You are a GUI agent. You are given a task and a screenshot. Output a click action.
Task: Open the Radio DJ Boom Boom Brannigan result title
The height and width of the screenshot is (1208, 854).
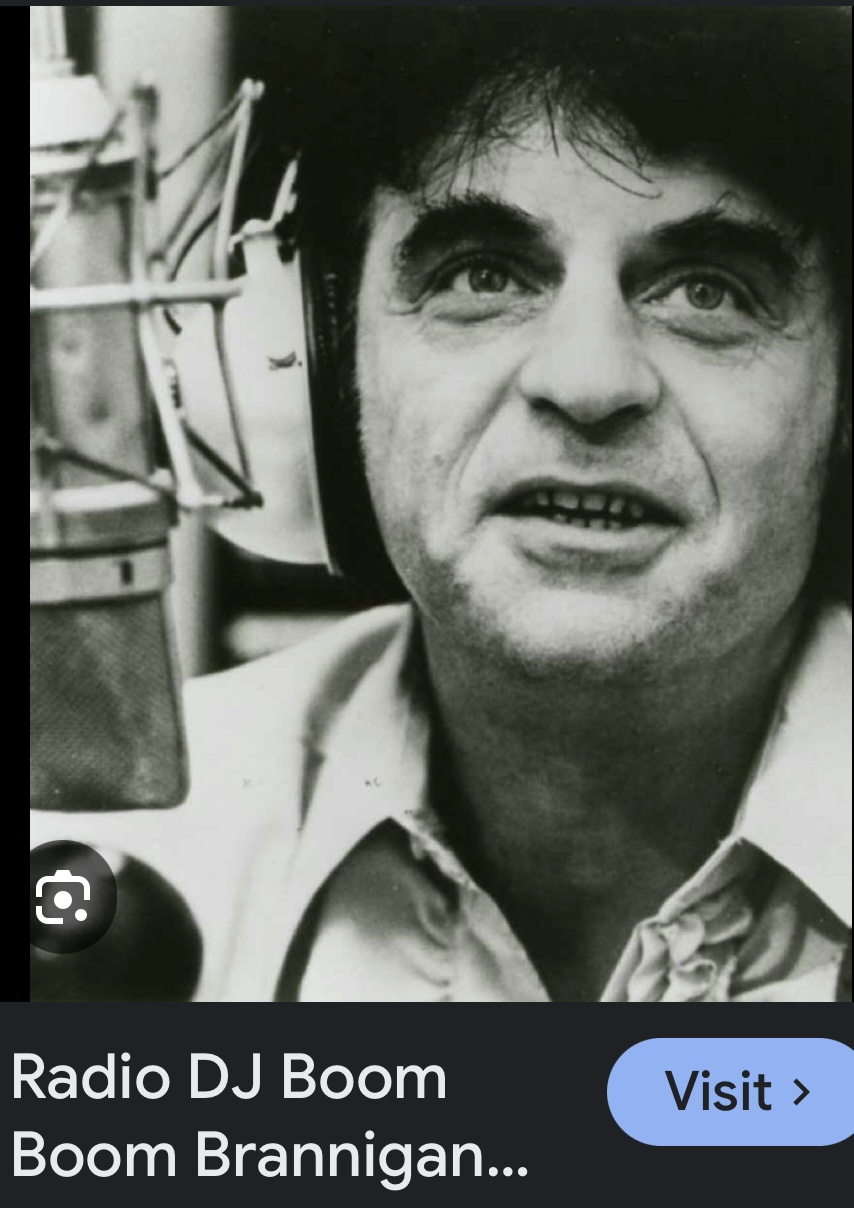pyautogui.click(x=270, y=1116)
